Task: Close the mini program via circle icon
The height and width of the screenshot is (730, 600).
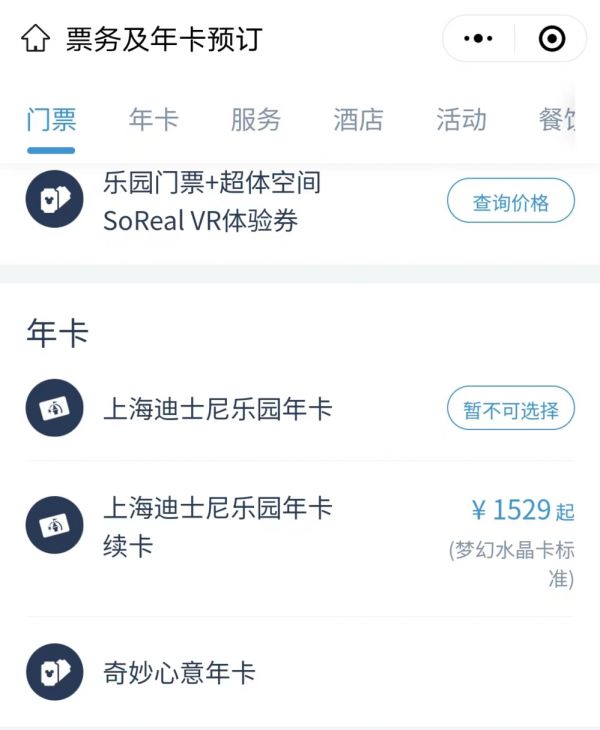Action: click(551, 39)
